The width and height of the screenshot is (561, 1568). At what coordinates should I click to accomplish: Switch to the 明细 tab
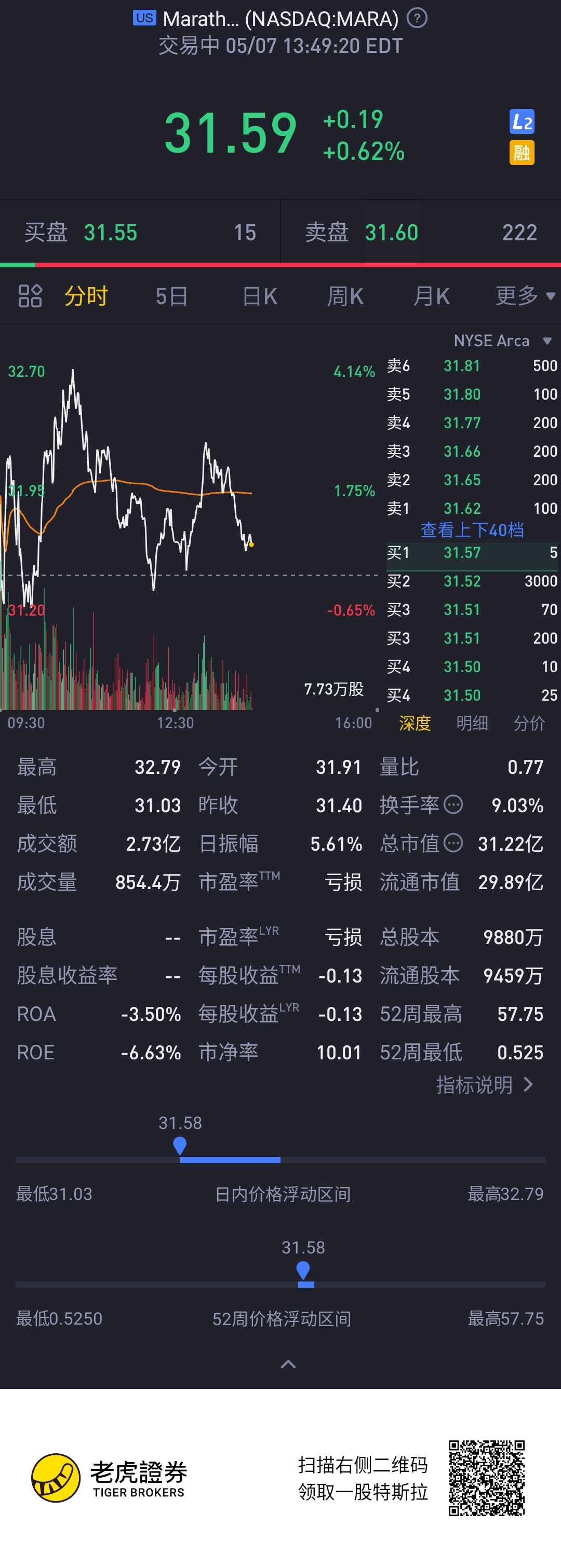click(x=472, y=723)
